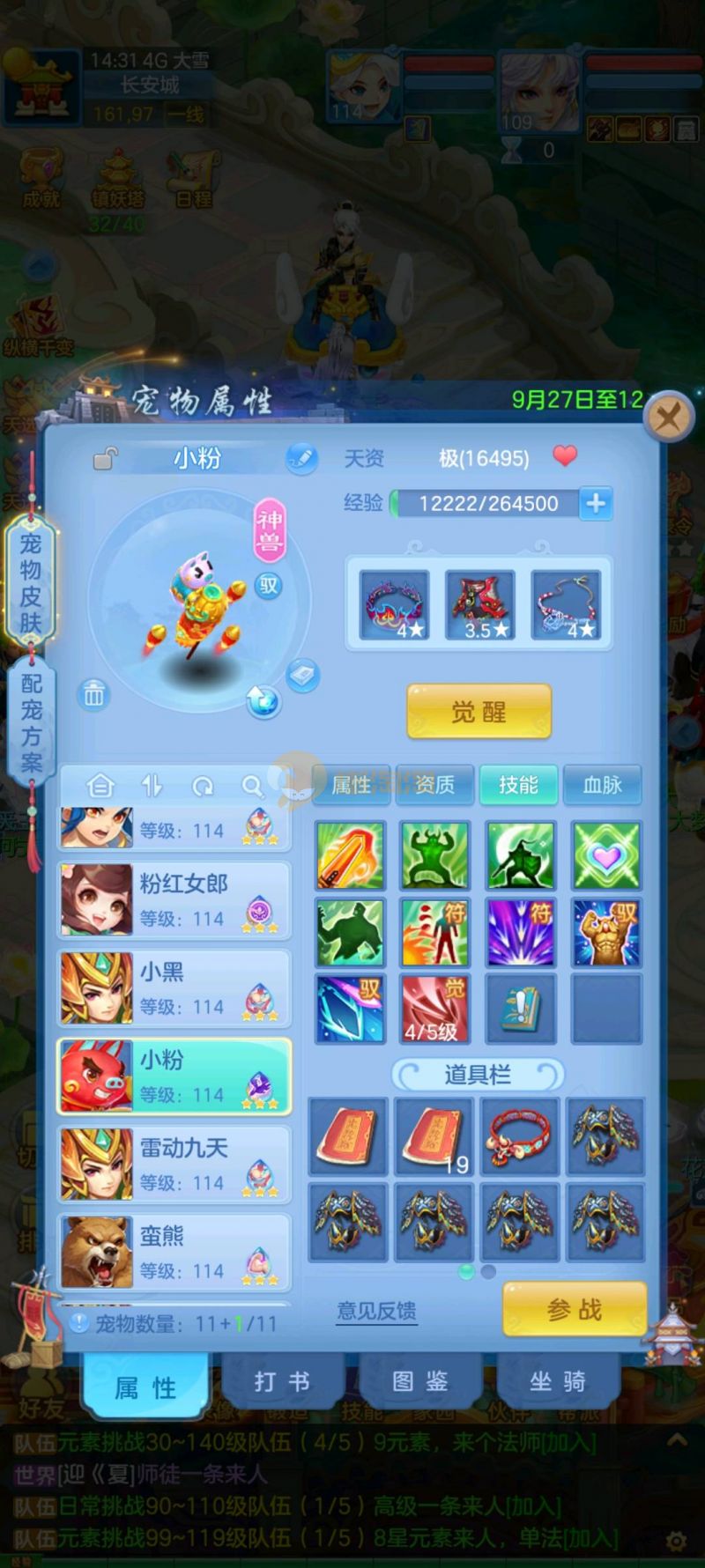This screenshot has width=705, height=1568.
Task: Open the 配宠方案 side tab
Action: coord(31,722)
